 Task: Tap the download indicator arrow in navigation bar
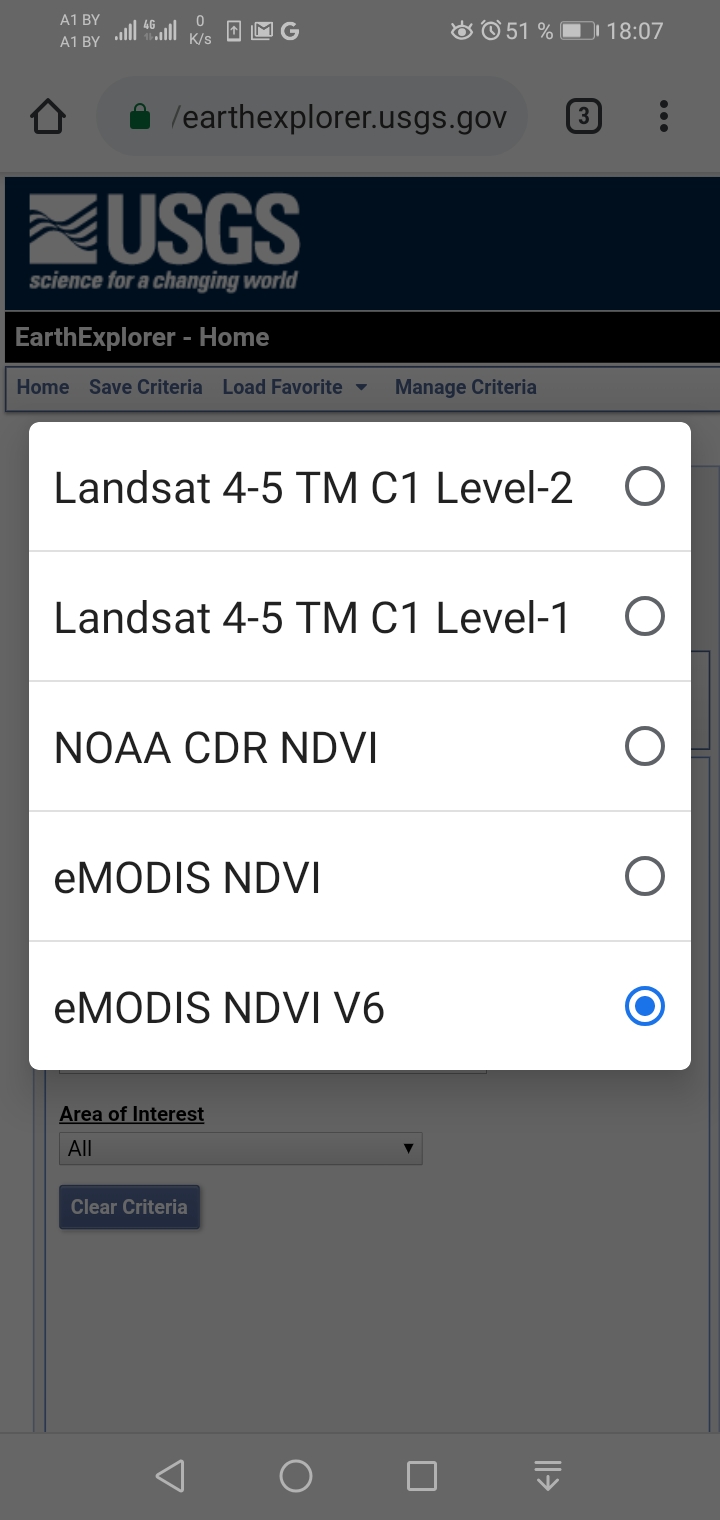point(547,1473)
